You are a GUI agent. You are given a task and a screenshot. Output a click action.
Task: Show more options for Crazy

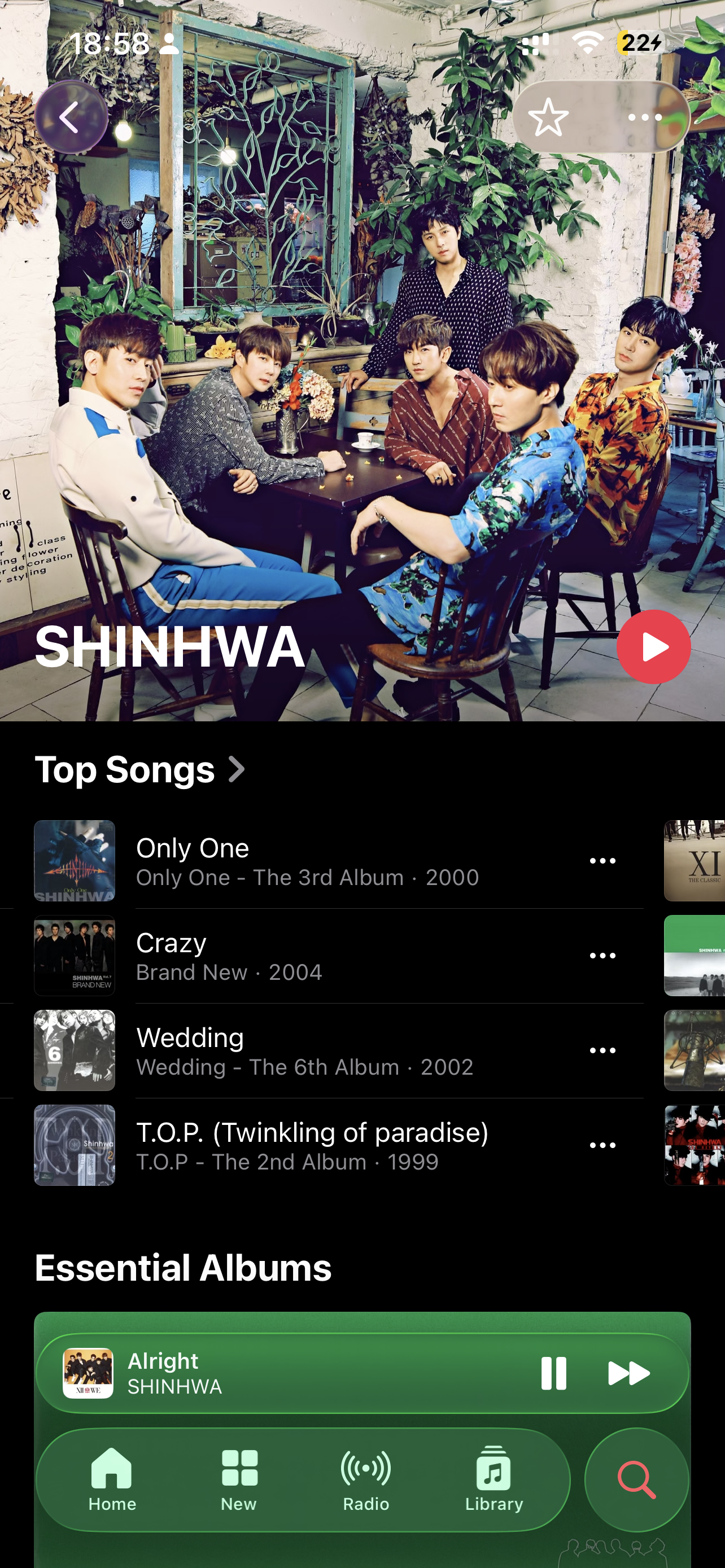[x=602, y=956]
